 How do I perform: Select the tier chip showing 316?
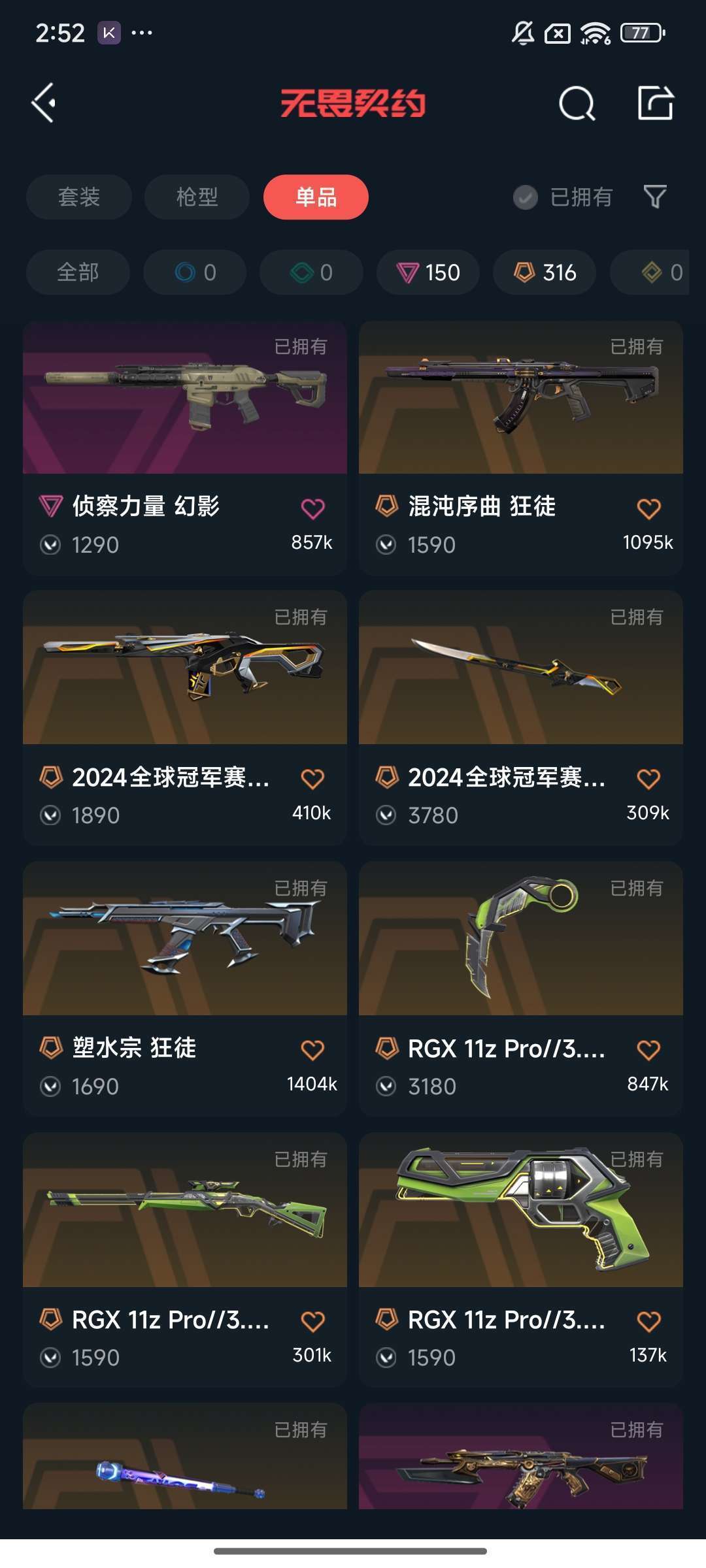(x=545, y=272)
